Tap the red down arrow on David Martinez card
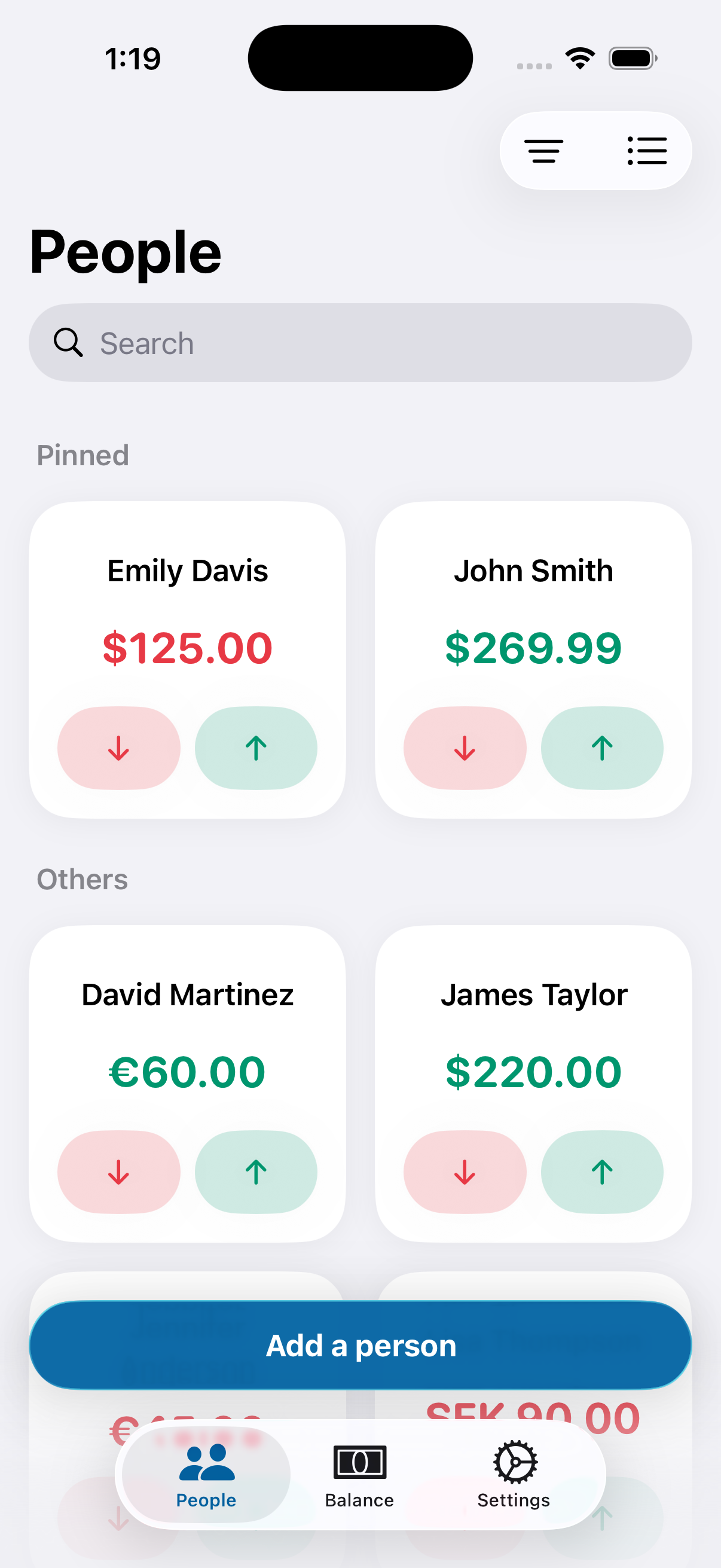This screenshot has width=721, height=1568. [x=118, y=1172]
